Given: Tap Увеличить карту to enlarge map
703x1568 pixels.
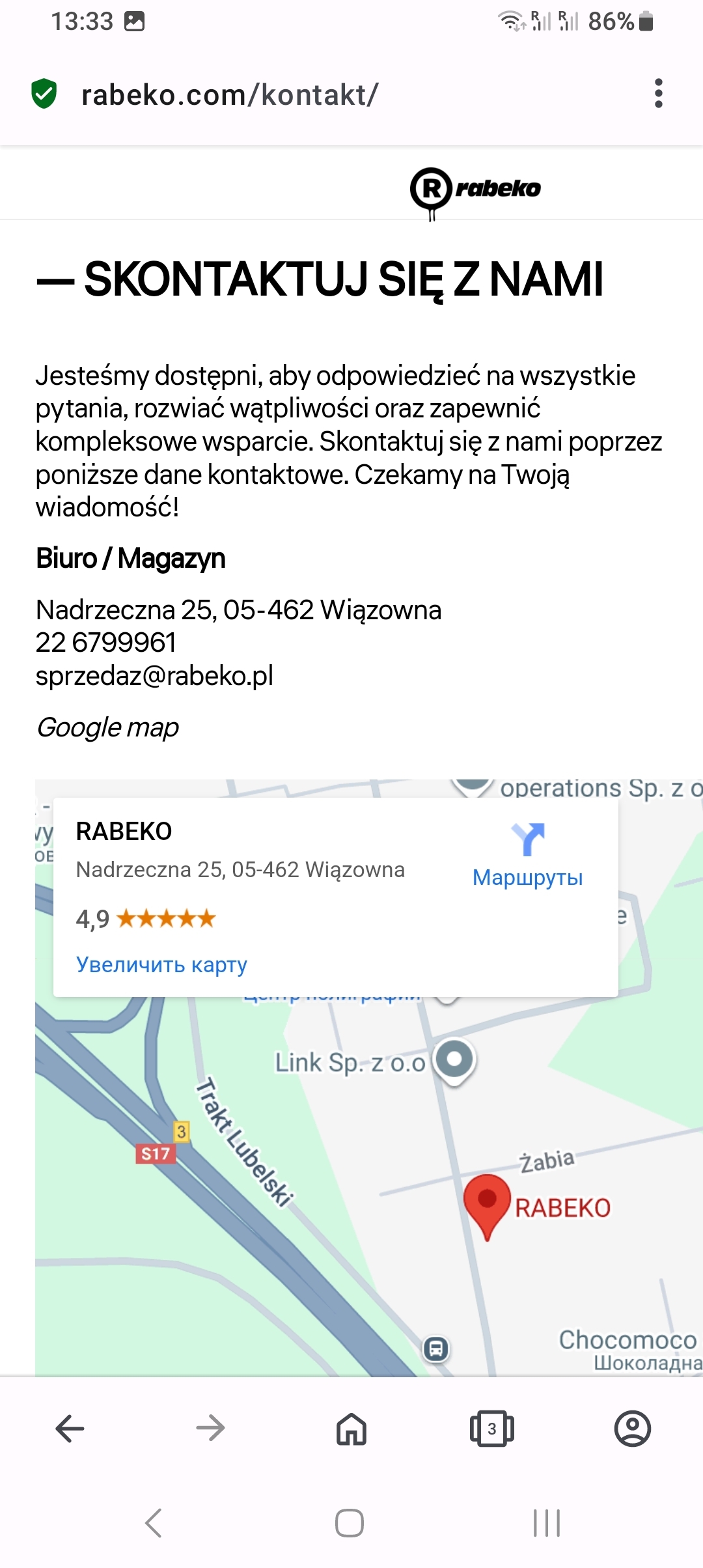Looking at the screenshot, I should [161, 964].
